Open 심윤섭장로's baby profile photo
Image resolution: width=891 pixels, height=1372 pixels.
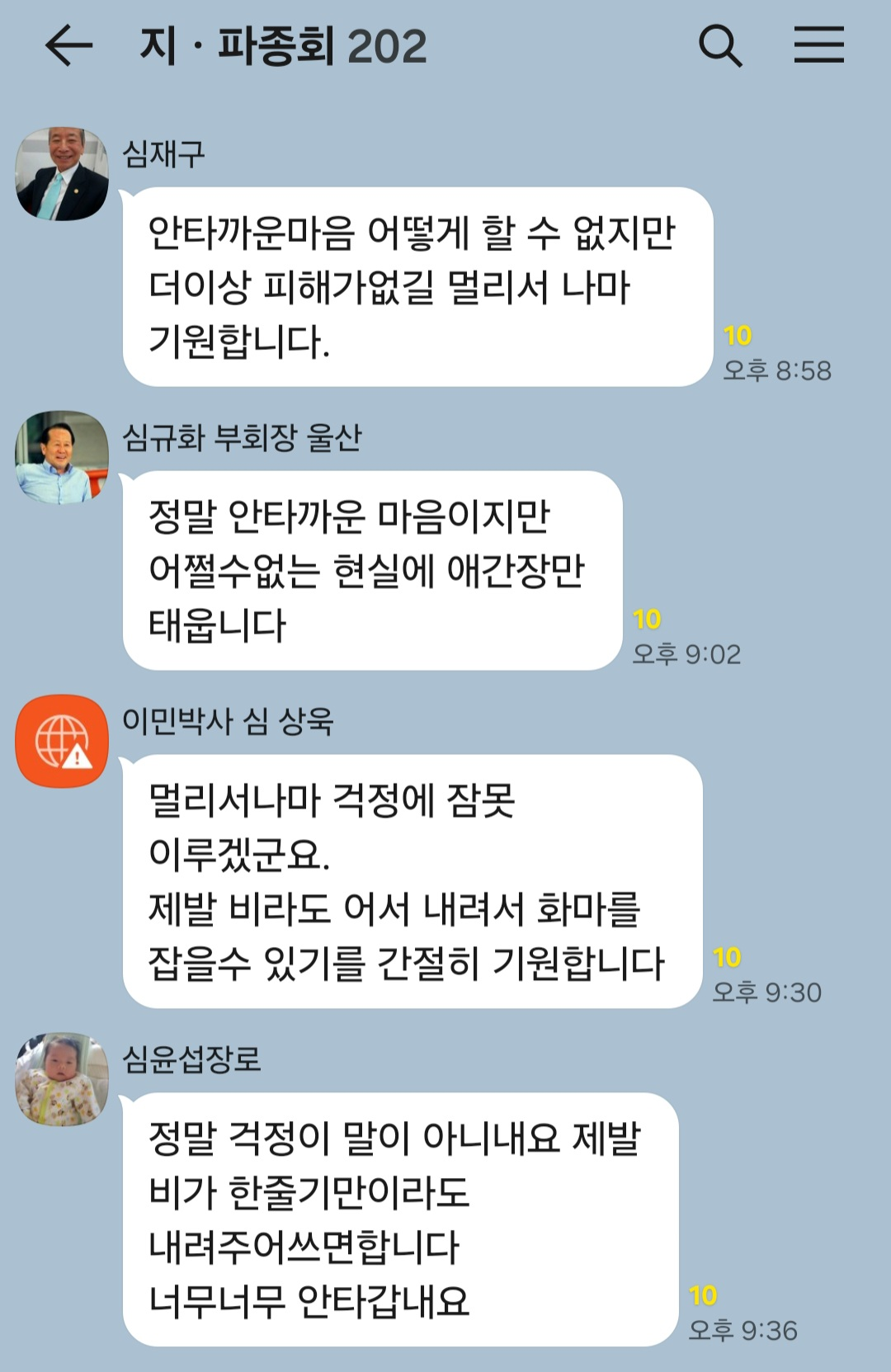62,1079
